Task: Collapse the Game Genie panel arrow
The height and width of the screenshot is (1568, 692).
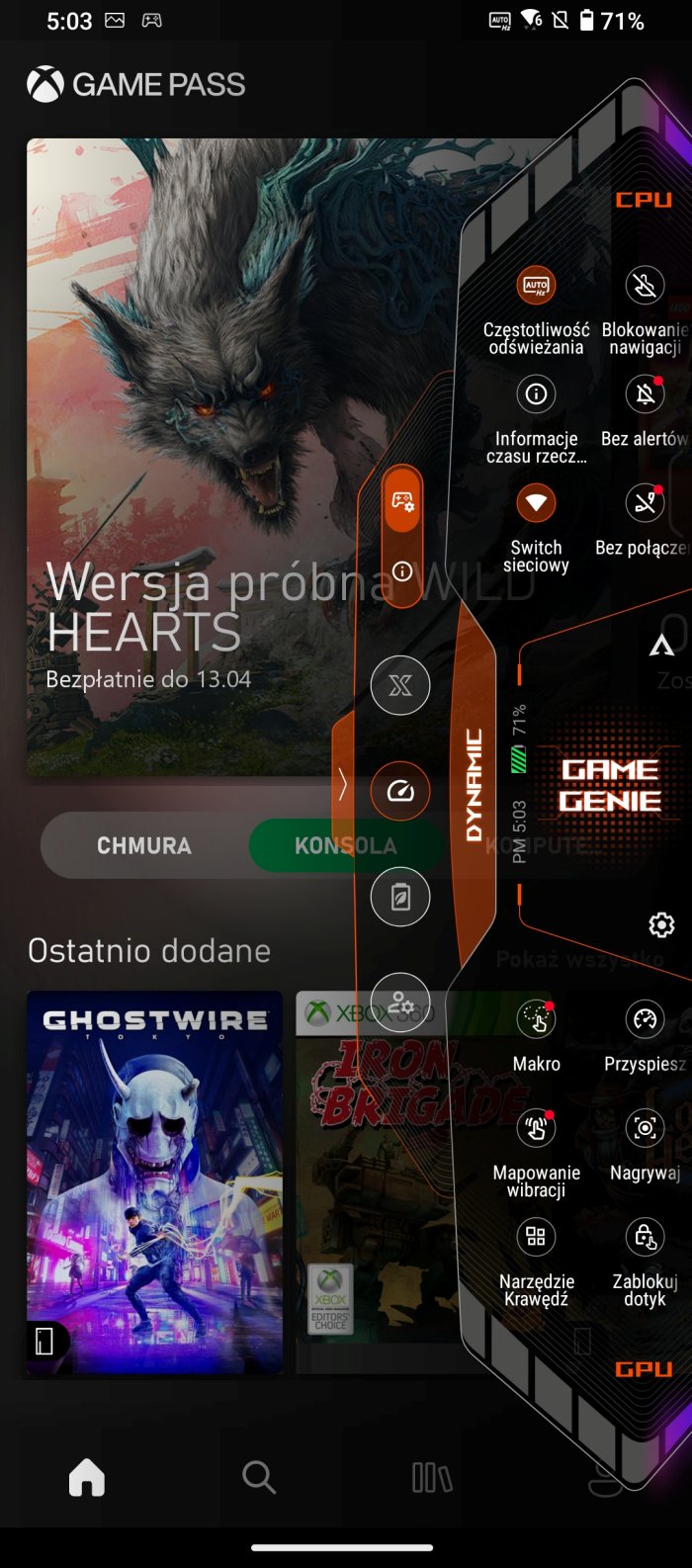Action: point(343,786)
